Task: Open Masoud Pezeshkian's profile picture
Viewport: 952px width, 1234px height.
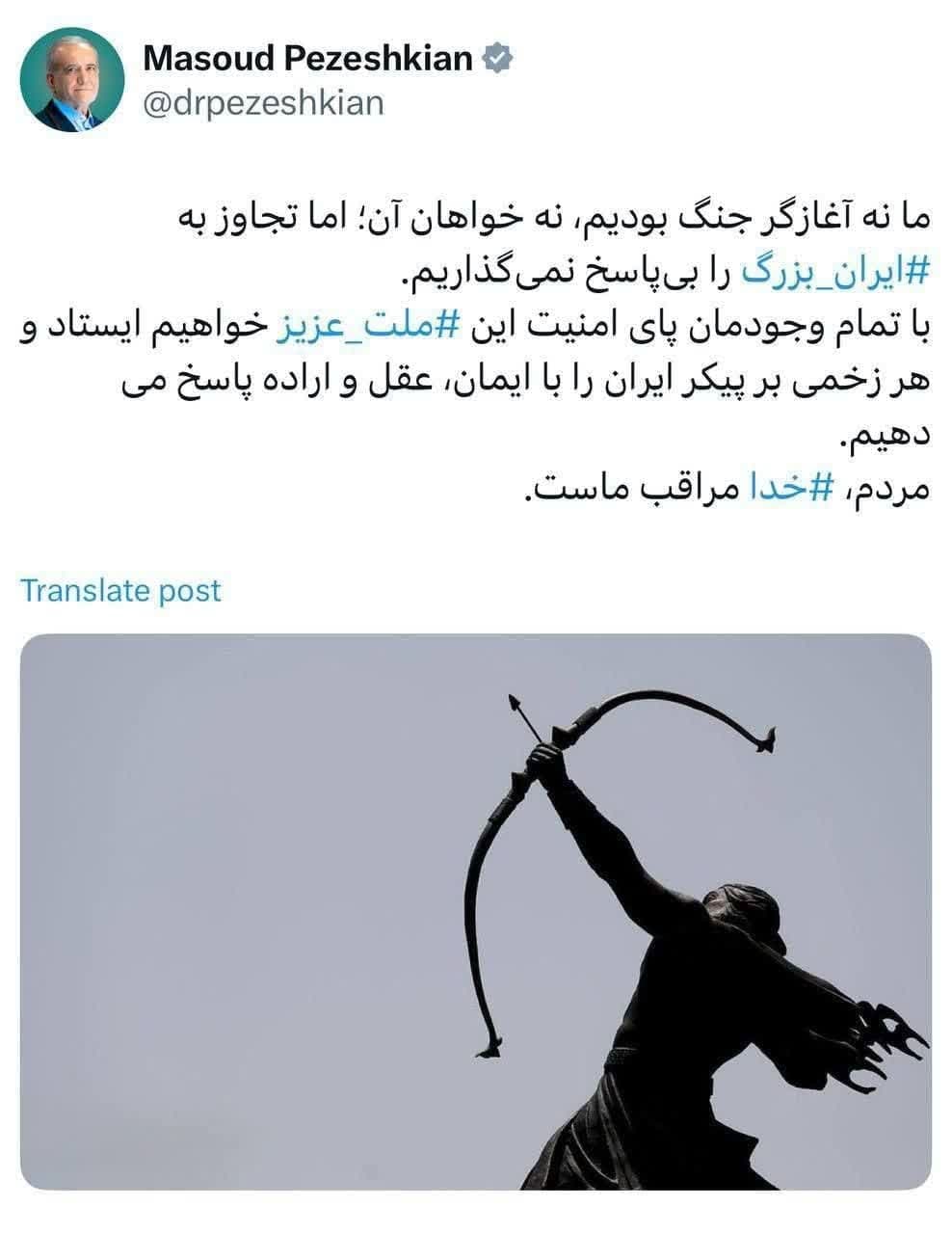Action: pos(71,80)
